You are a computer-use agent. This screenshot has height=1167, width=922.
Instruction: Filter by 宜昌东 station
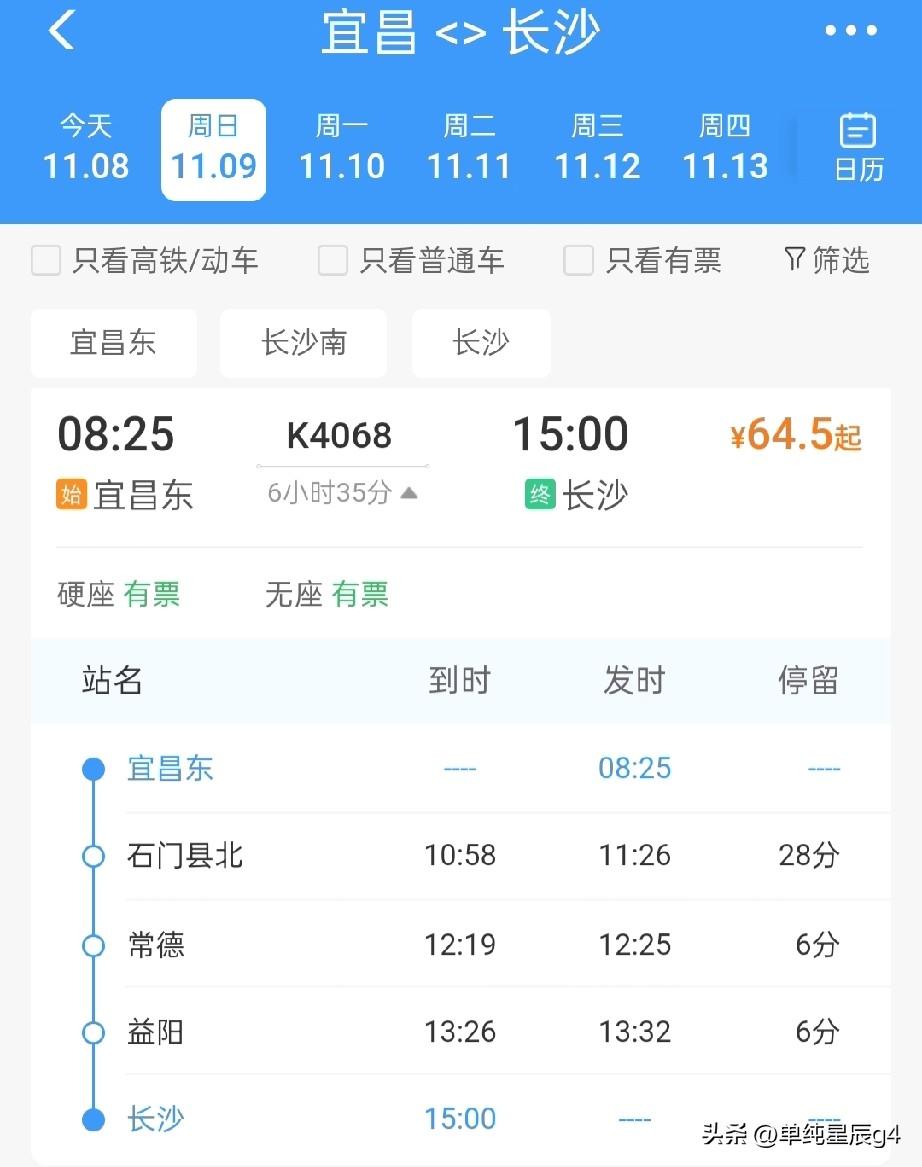(x=113, y=343)
